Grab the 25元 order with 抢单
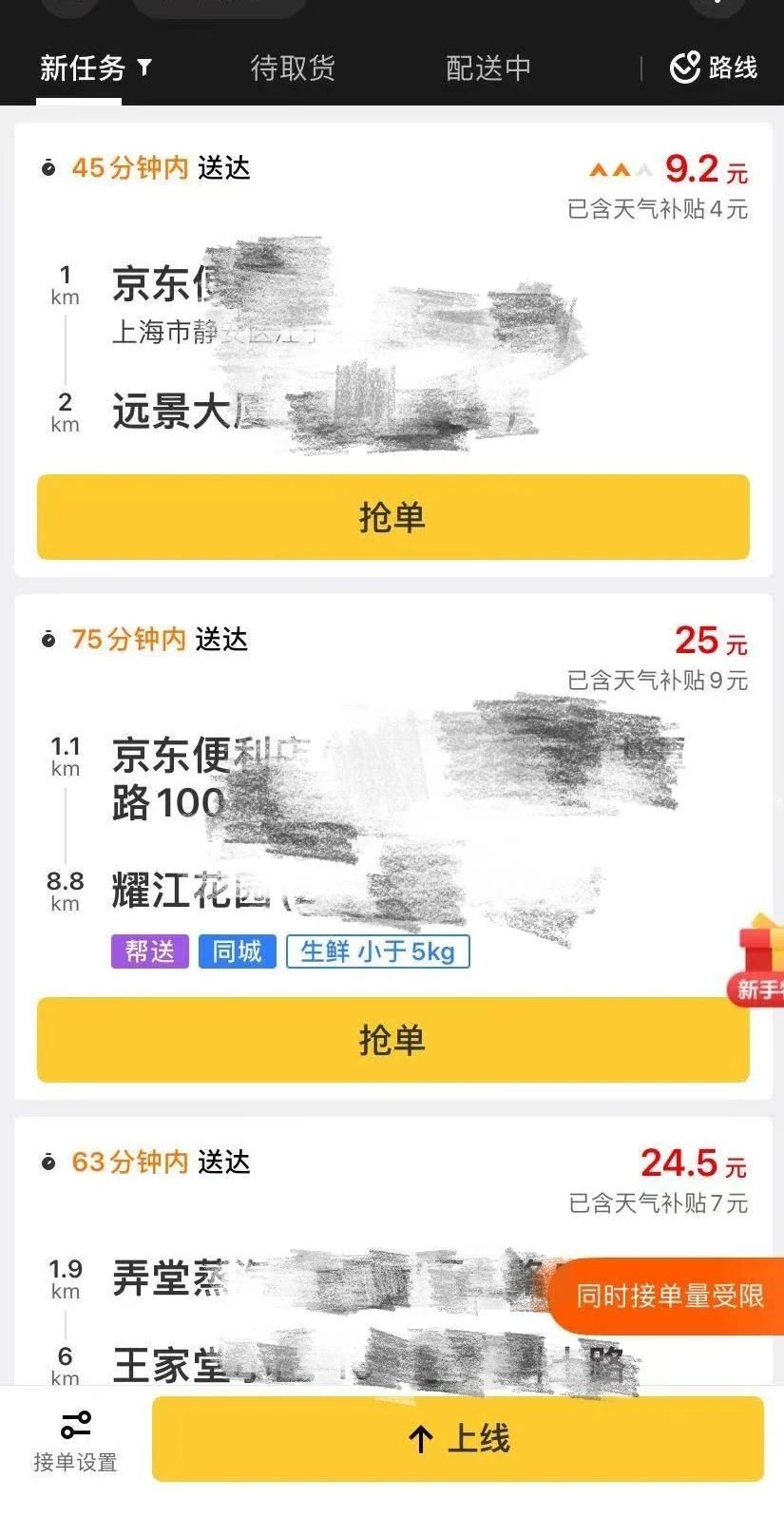The image size is (784, 1537). pos(392,1039)
